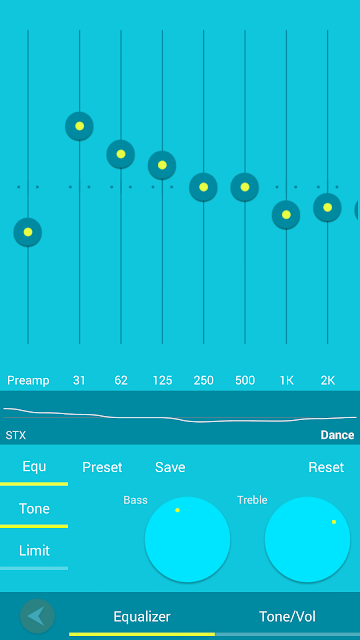Tap the Preamp slider handle
The height and width of the screenshot is (640, 360).
(28, 232)
